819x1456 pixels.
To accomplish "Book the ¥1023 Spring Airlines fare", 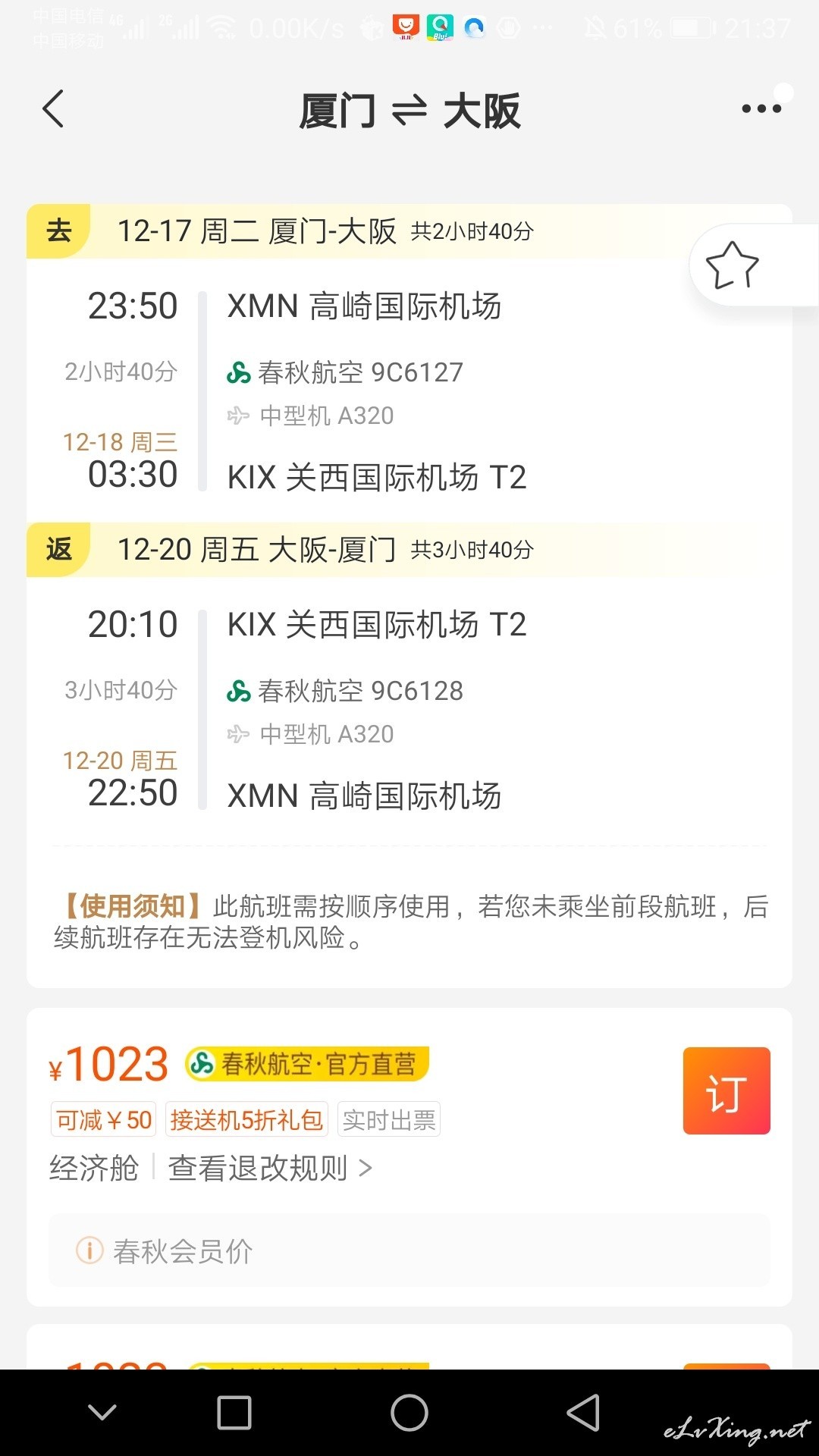I will [726, 1090].
